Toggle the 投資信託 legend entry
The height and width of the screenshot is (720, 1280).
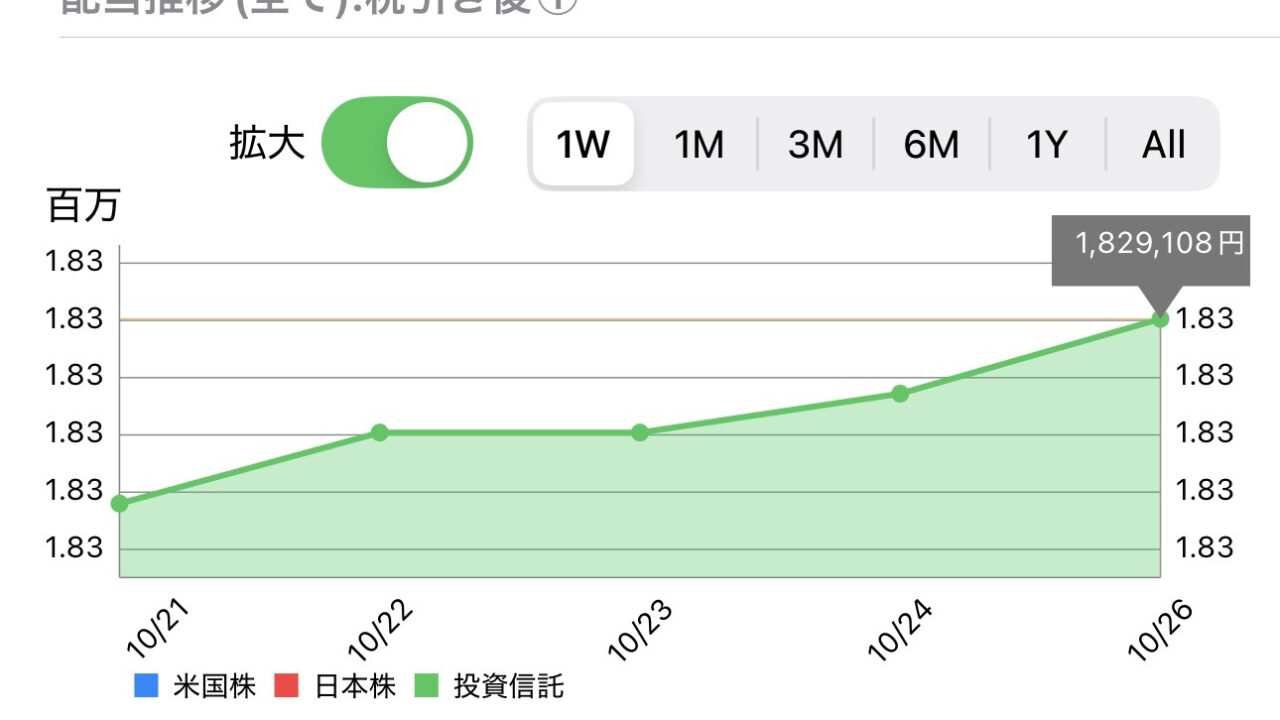493,687
